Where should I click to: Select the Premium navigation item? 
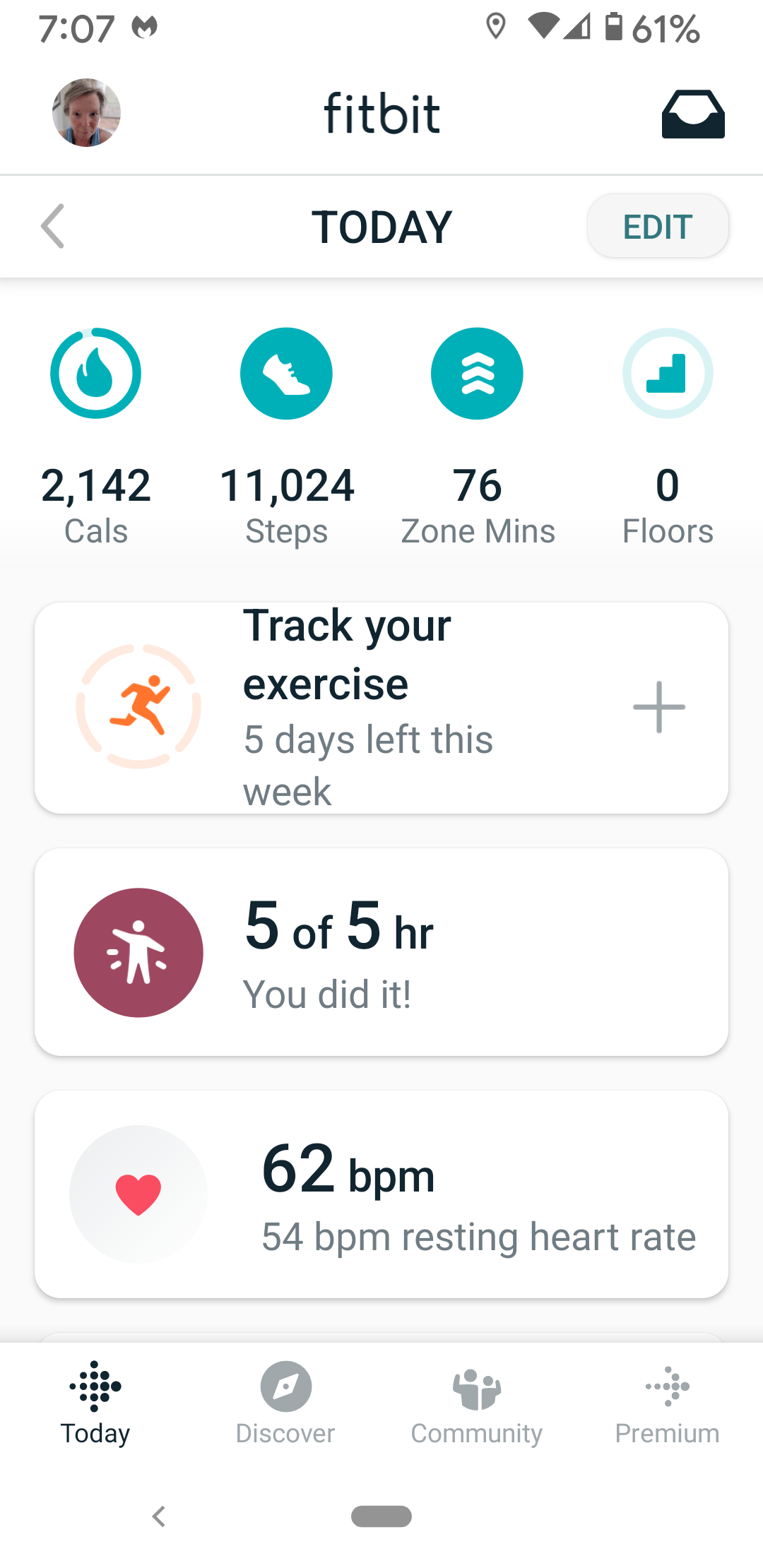coord(667,1406)
